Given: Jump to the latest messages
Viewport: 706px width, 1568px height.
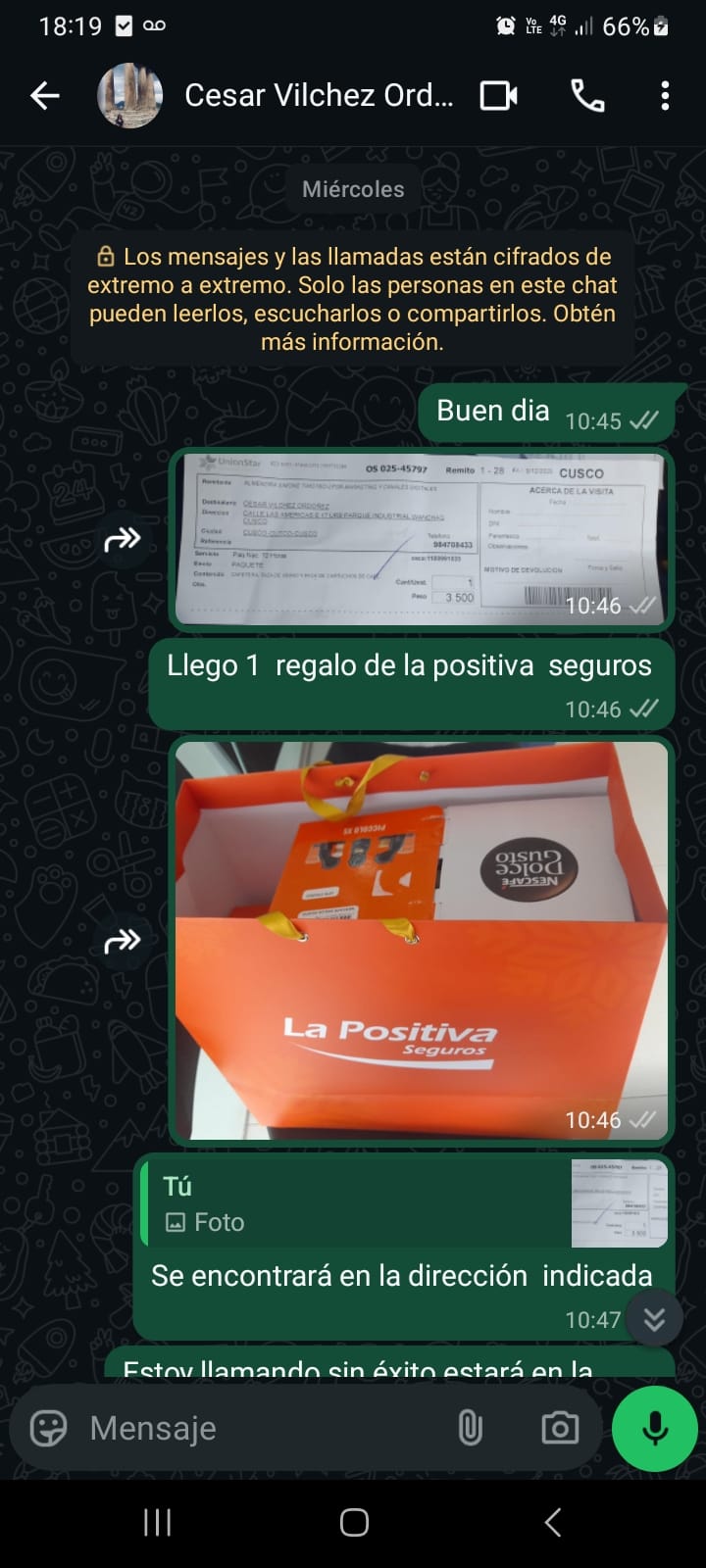Looking at the screenshot, I should [654, 1319].
